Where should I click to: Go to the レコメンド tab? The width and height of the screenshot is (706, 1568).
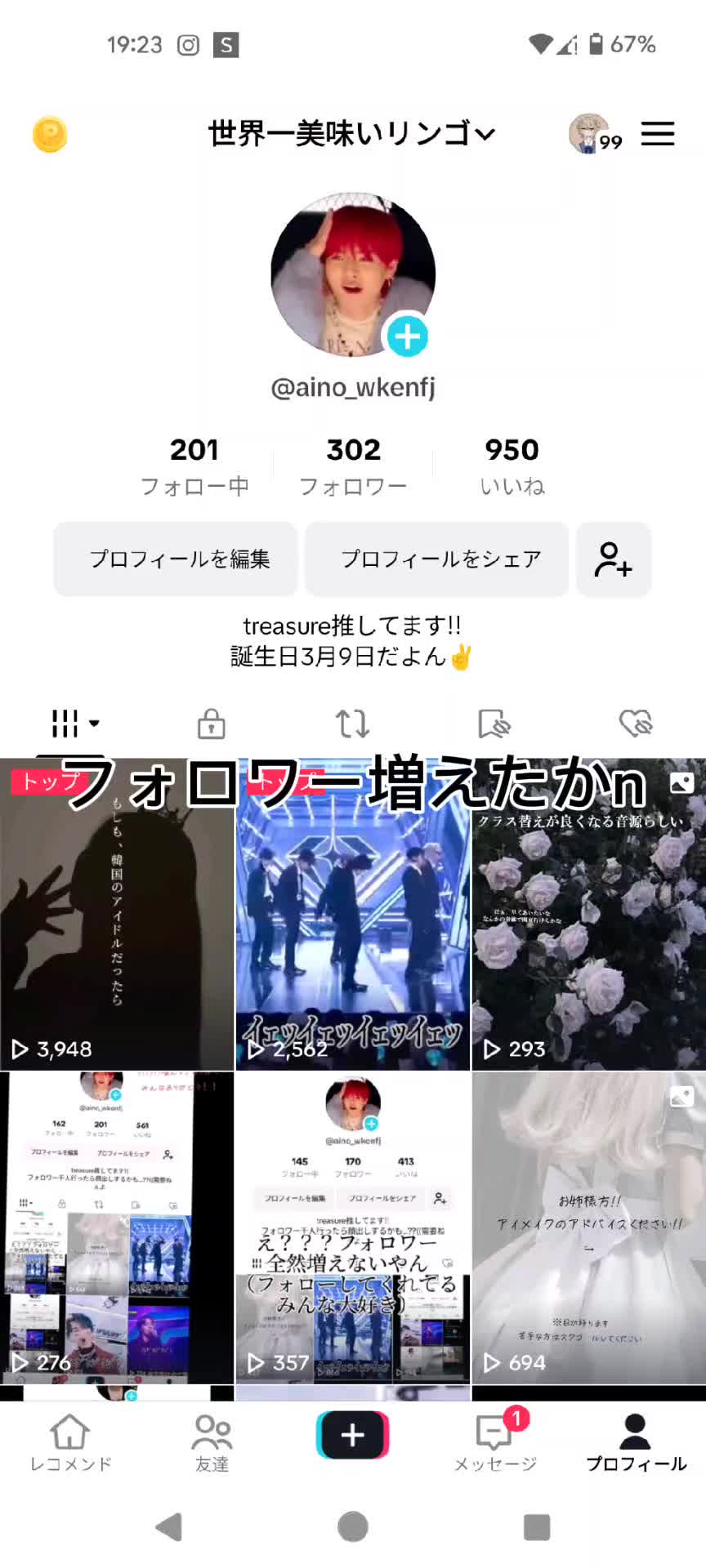[x=70, y=1443]
